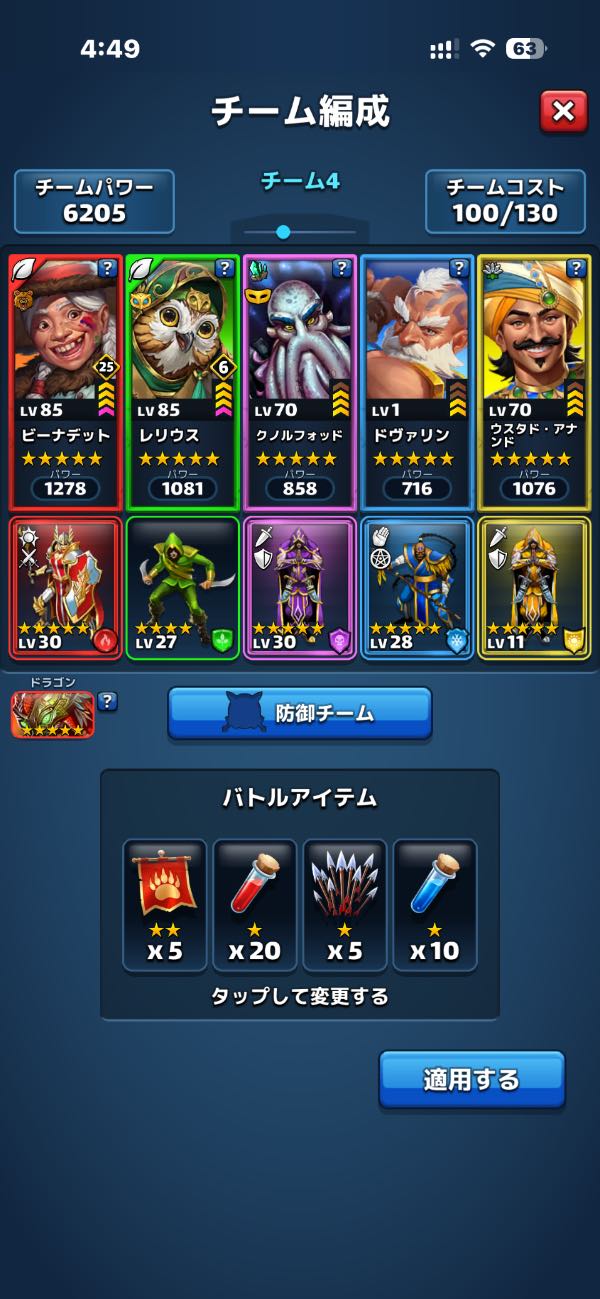Close the チーム編成 screen

coord(563,112)
